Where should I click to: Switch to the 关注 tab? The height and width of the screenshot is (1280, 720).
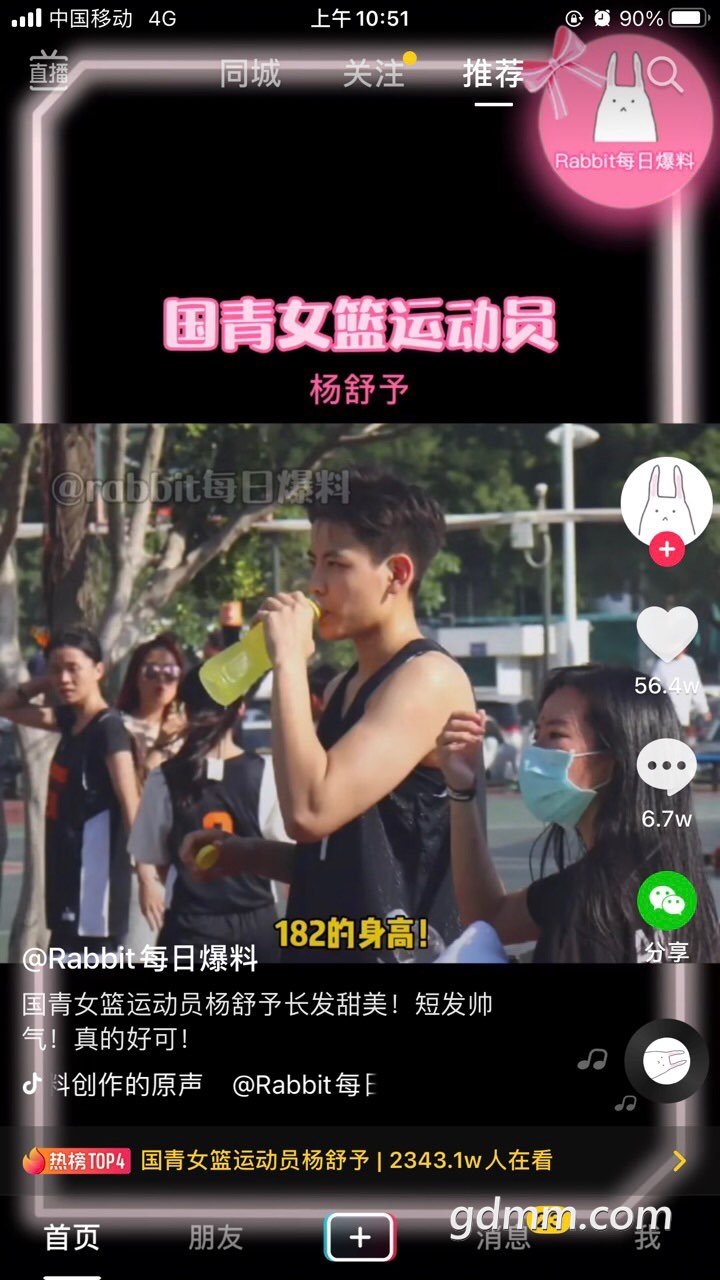tap(374, 73)
